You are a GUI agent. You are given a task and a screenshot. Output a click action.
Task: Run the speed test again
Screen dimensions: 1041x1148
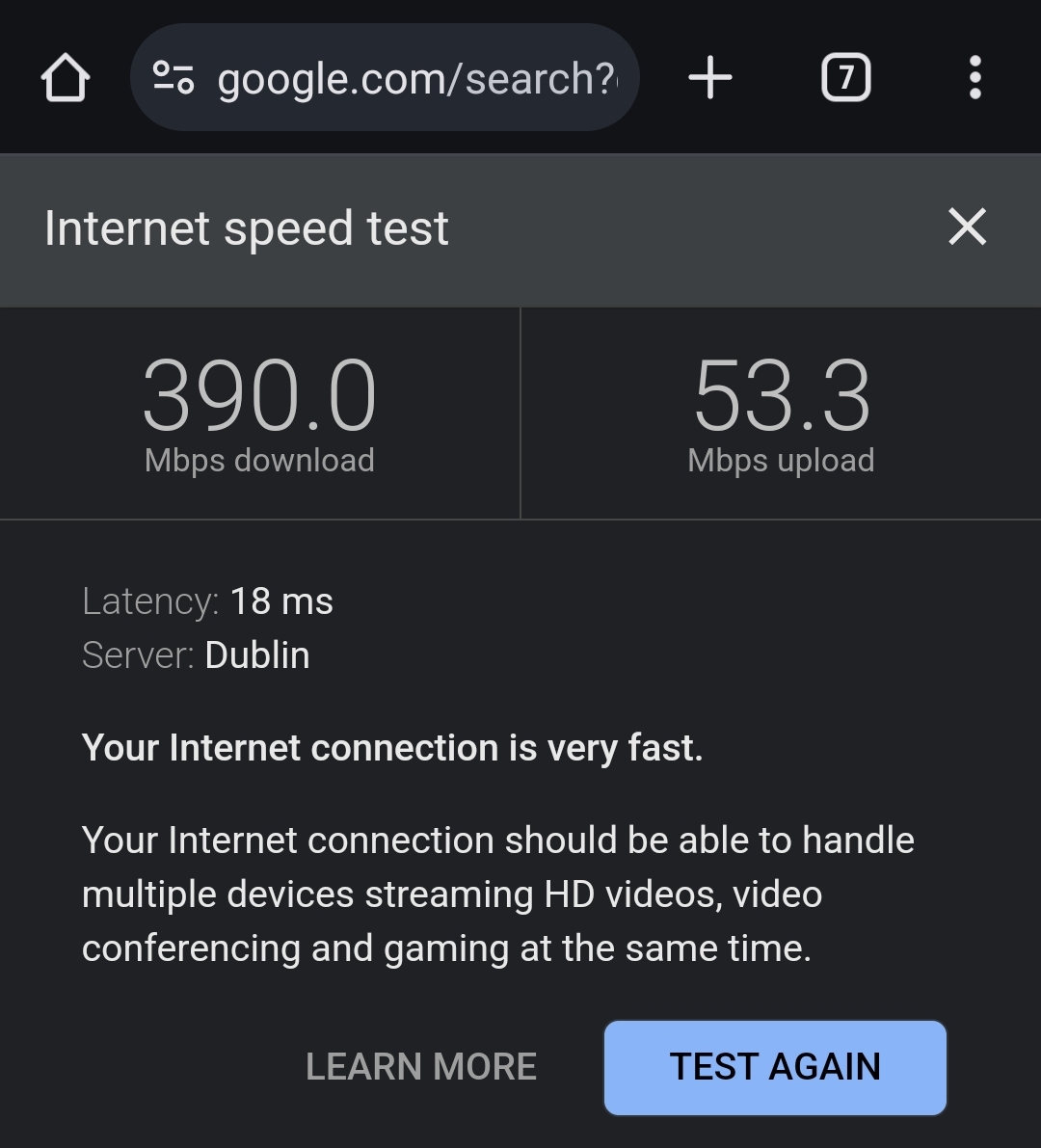pos(775,1067)
